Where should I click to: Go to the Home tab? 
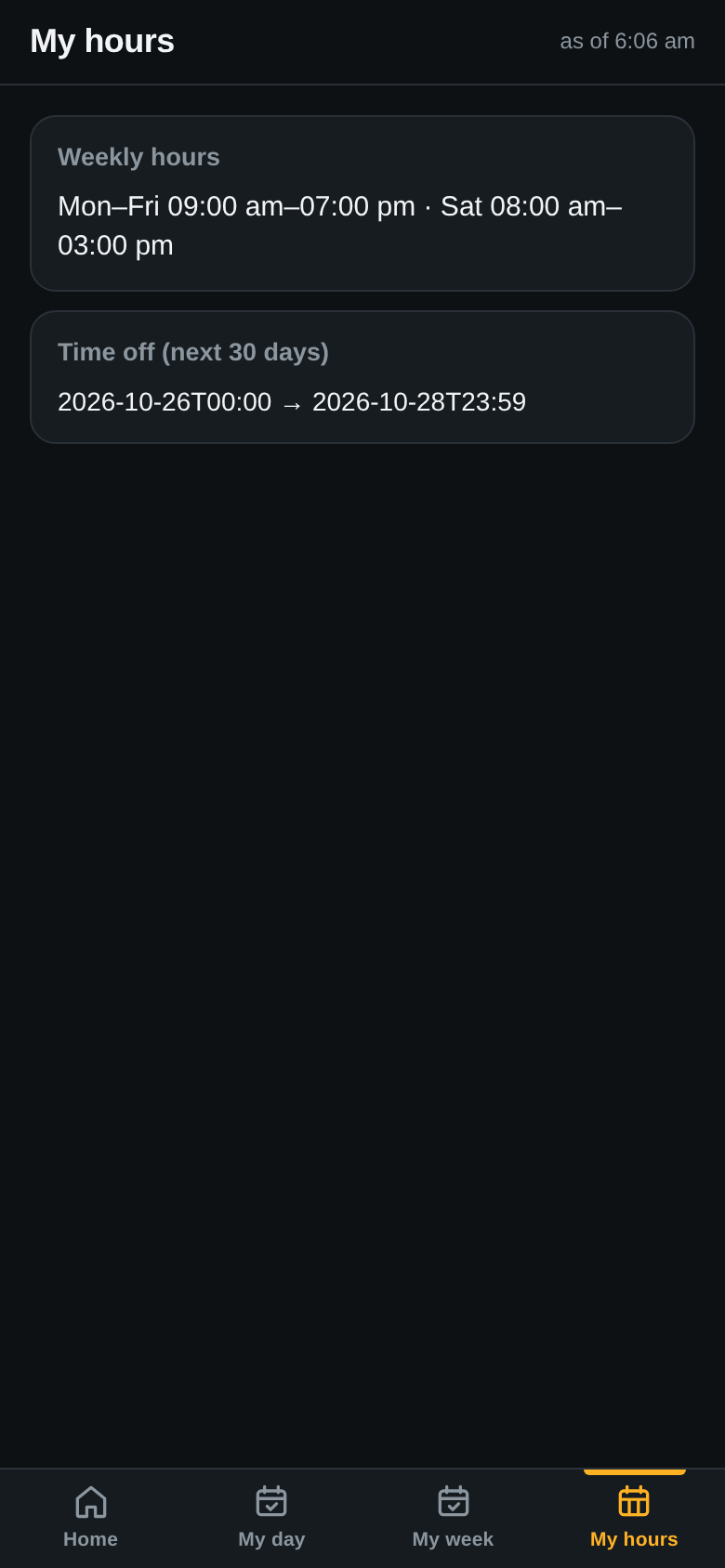[90, 1518]
